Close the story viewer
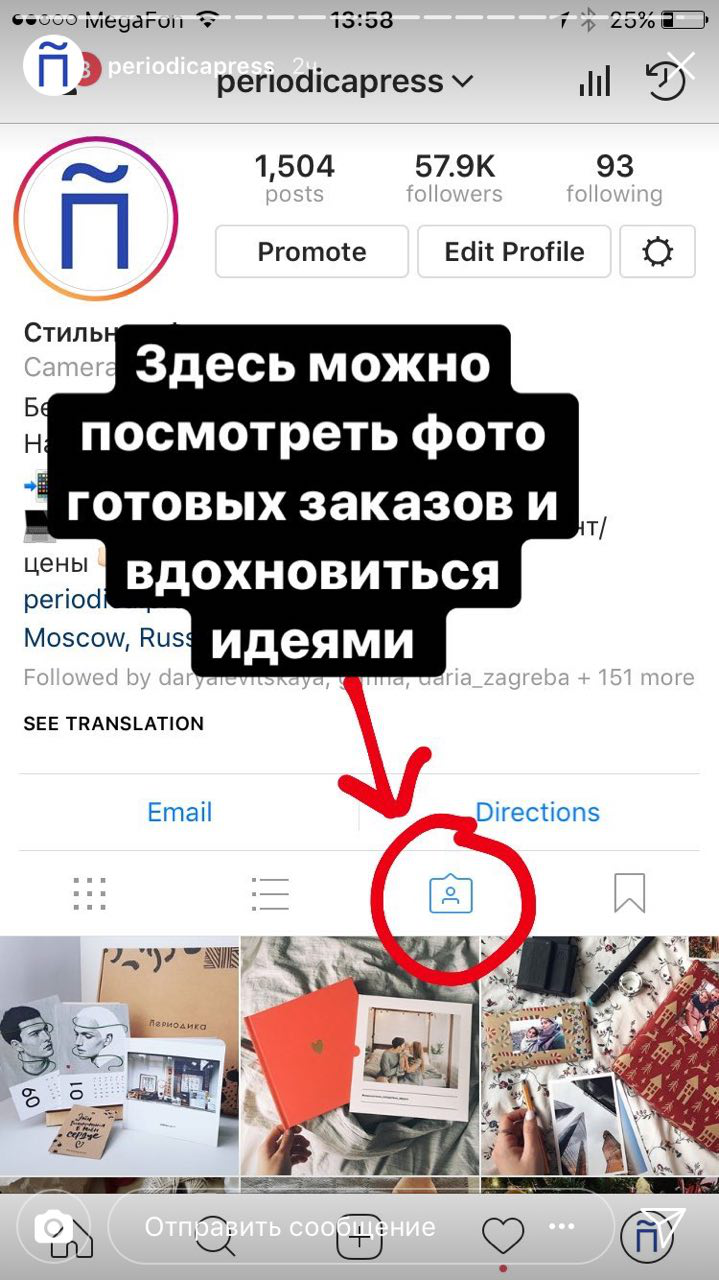Image resolution: width=719 pixels, height=1280 pixels. (681, 67)
